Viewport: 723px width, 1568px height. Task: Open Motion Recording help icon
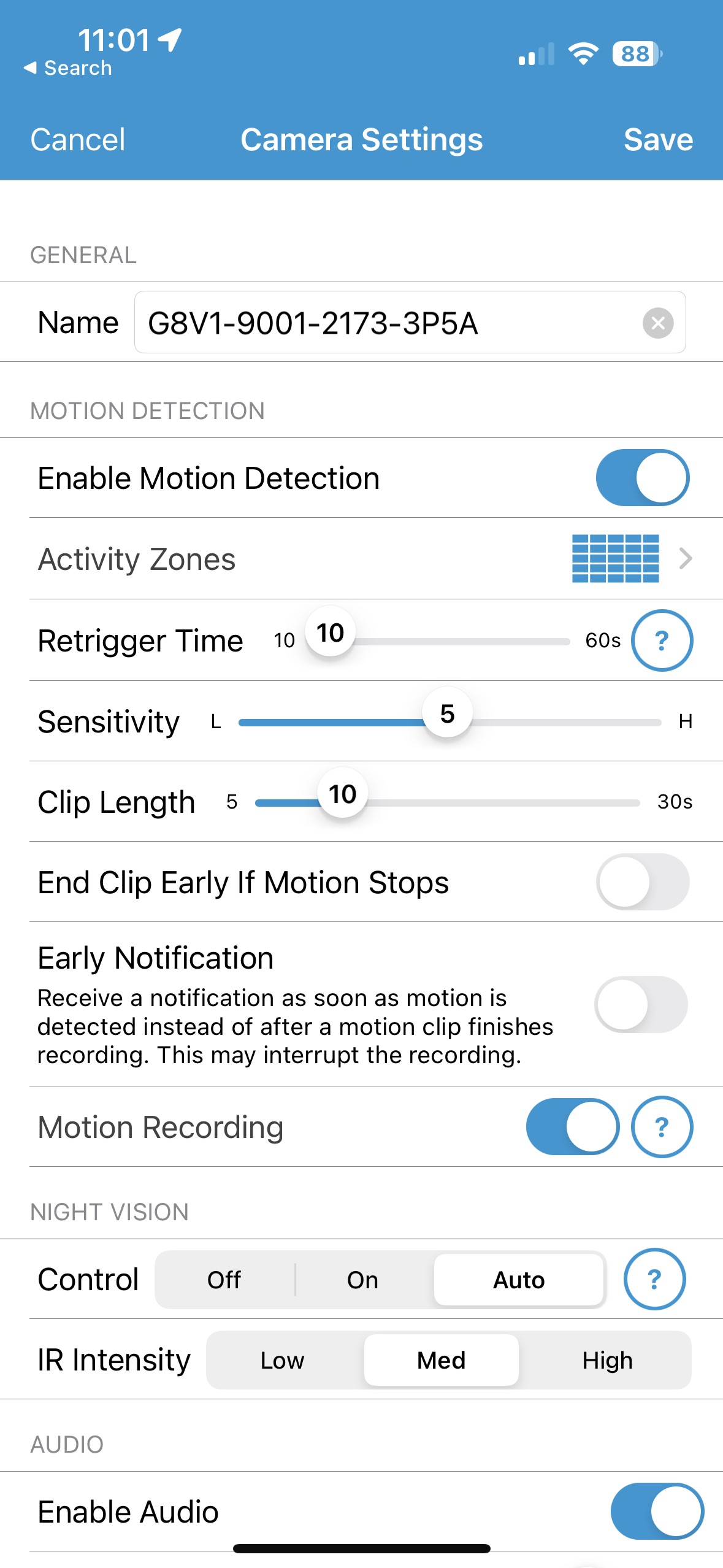click(662, 1127)
